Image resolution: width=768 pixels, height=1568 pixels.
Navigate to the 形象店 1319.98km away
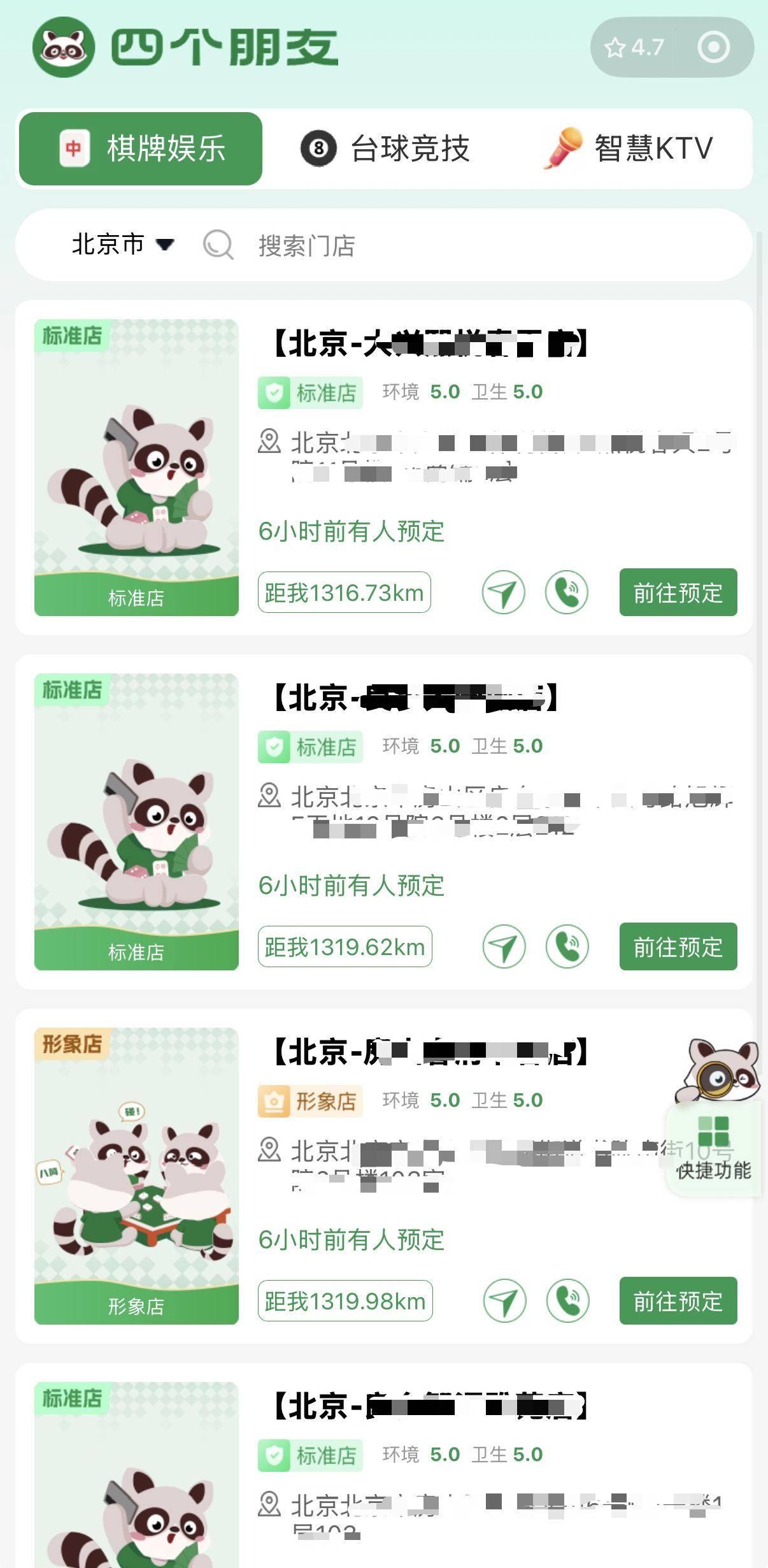(504, 1301)
